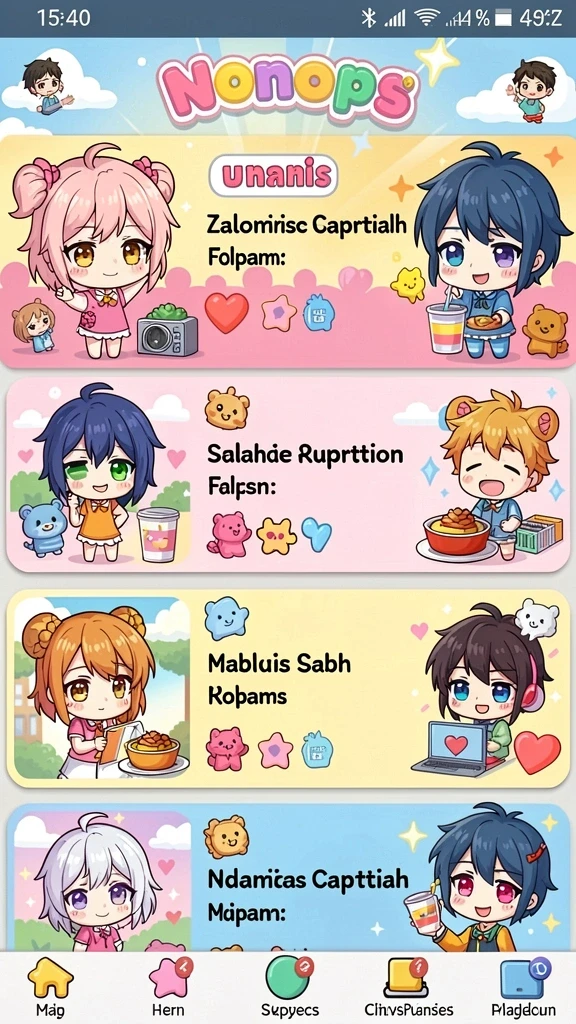
Task: Open the Mabluis Sabh card
Action: [288, 690]
